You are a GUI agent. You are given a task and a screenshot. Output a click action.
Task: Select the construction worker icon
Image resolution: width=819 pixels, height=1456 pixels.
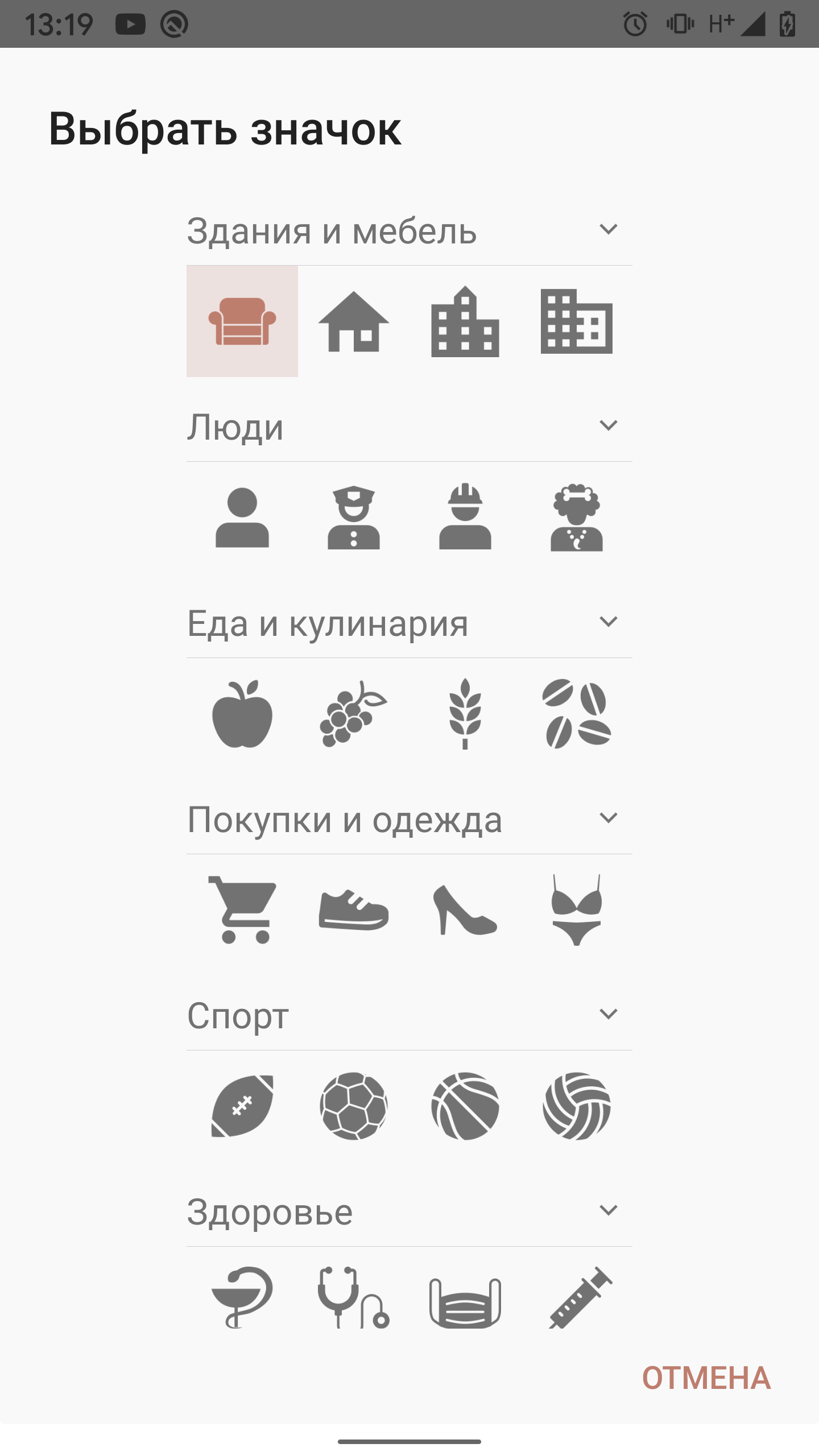click(x=465, y=518)
